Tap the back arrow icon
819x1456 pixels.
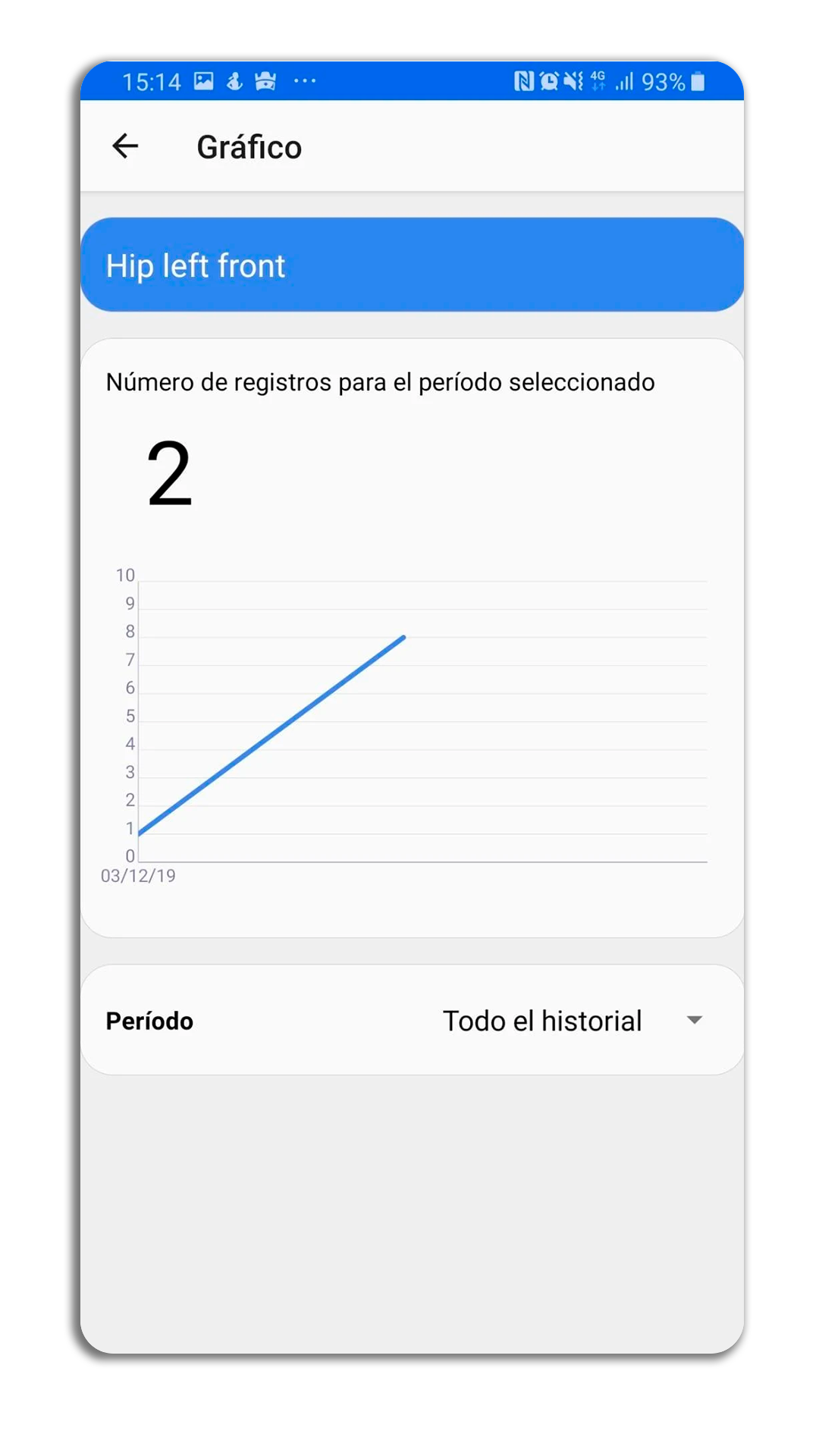(126, 146)
